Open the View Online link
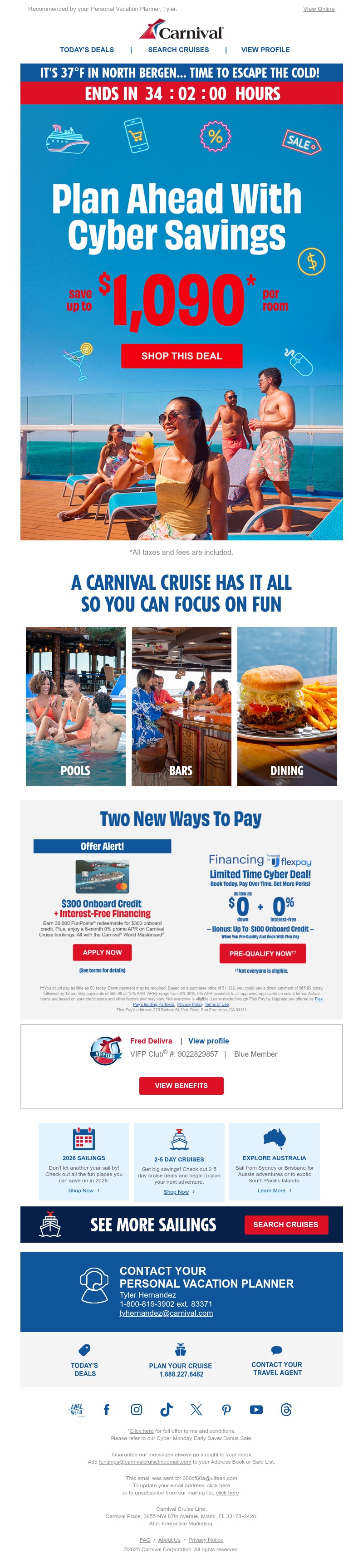Viewport: 363px width, 1568px height. point(319,9)
